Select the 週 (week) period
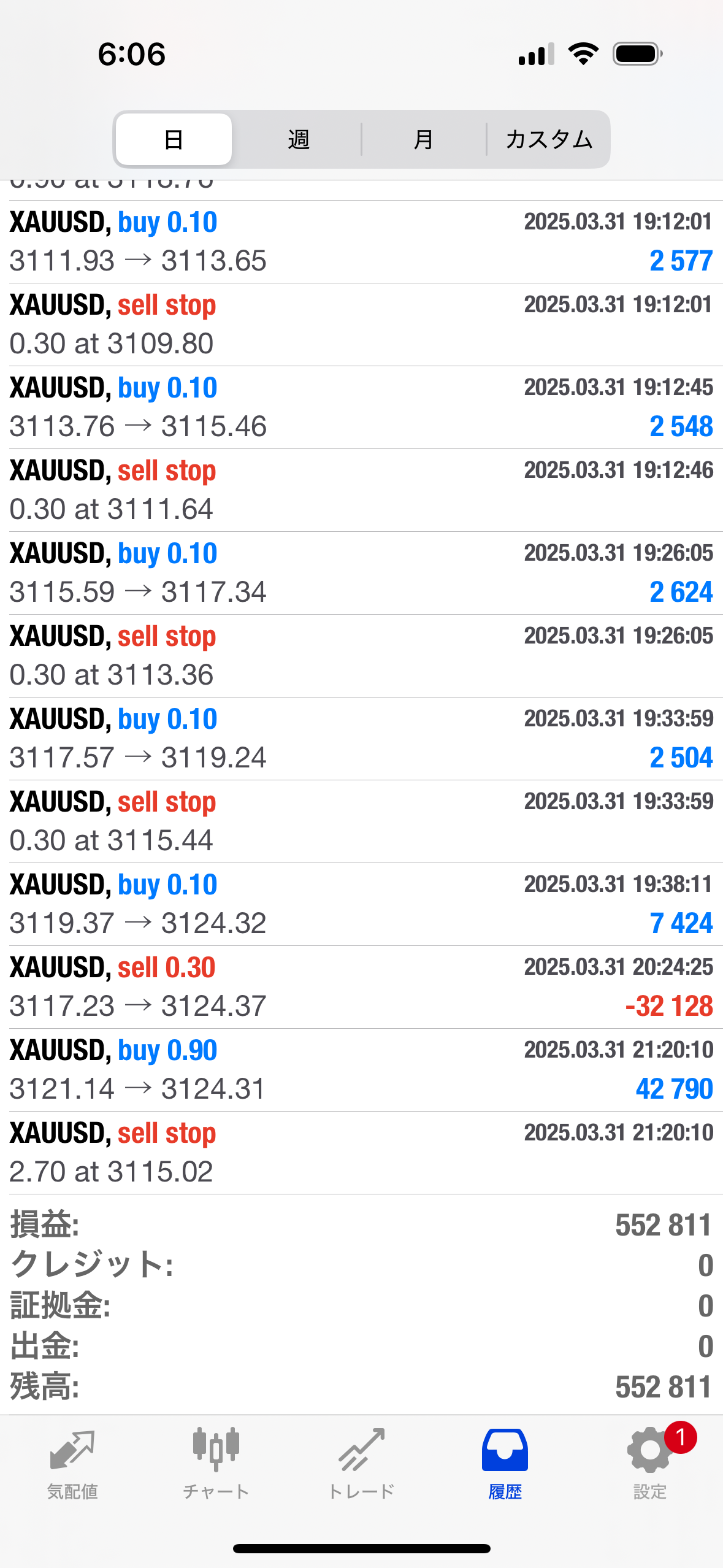The image size is (723, 1568). tap(299, 140)
